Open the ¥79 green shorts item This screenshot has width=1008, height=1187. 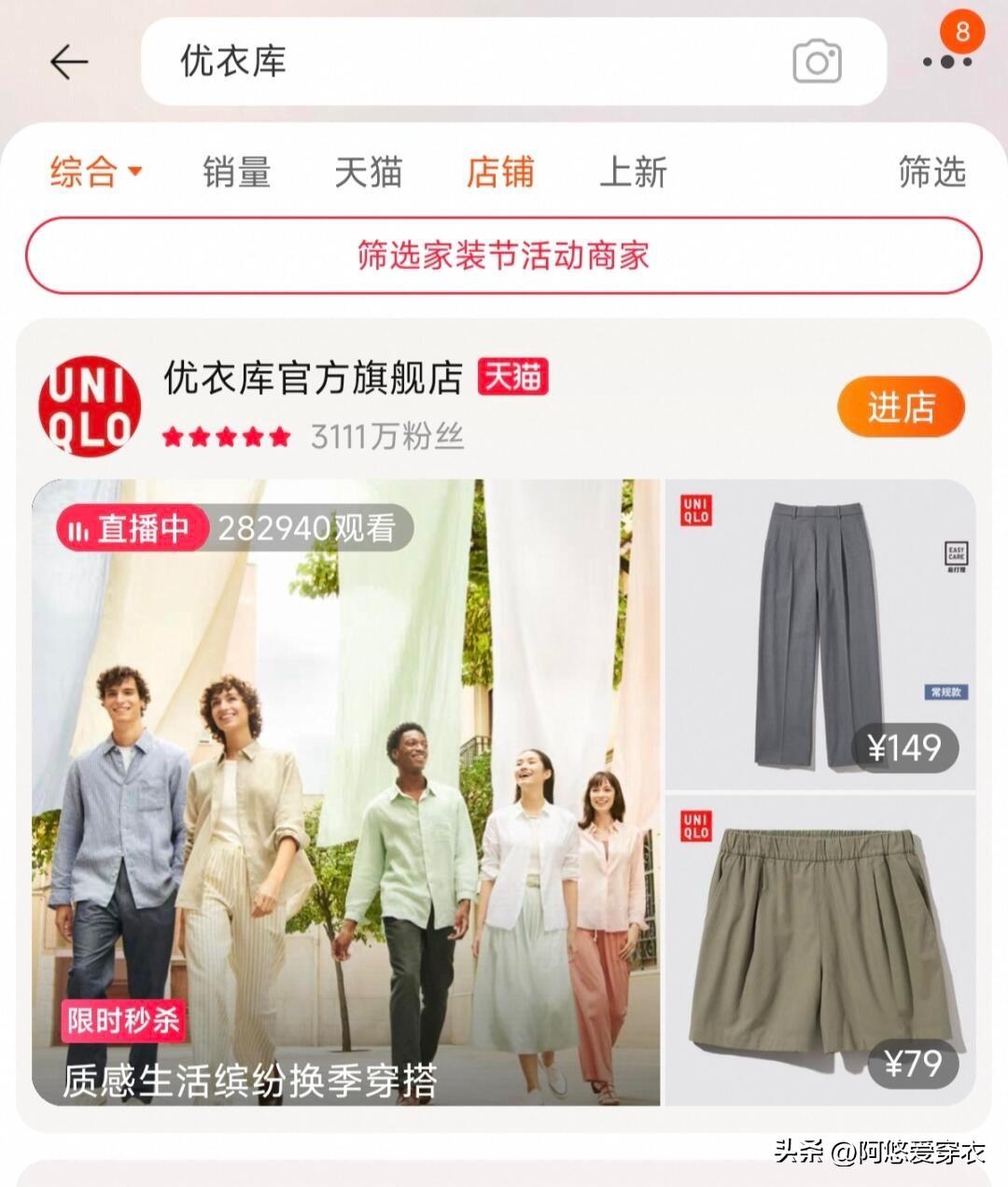pyautogui.click(x=819, y=950)
